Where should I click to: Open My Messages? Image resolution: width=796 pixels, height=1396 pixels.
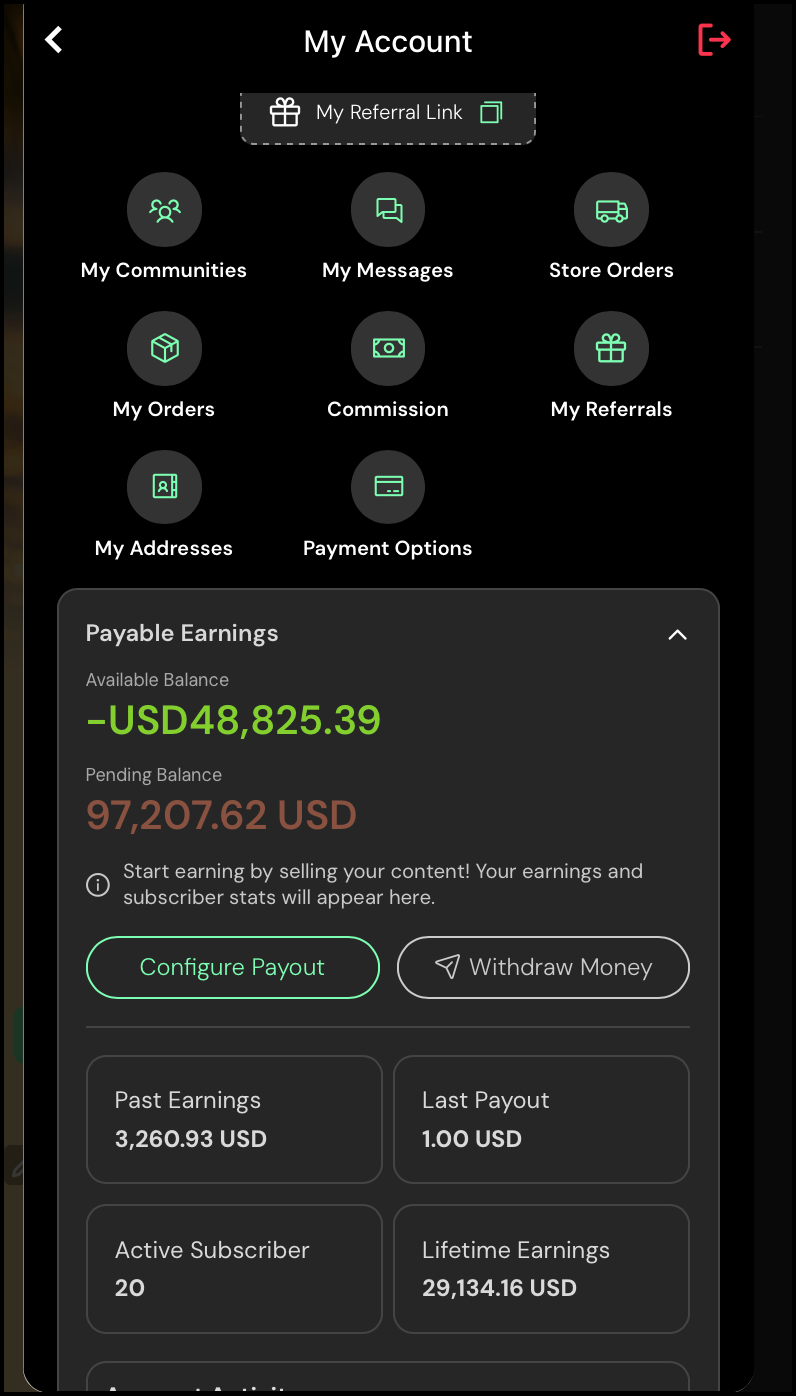(x=388, y=210)
